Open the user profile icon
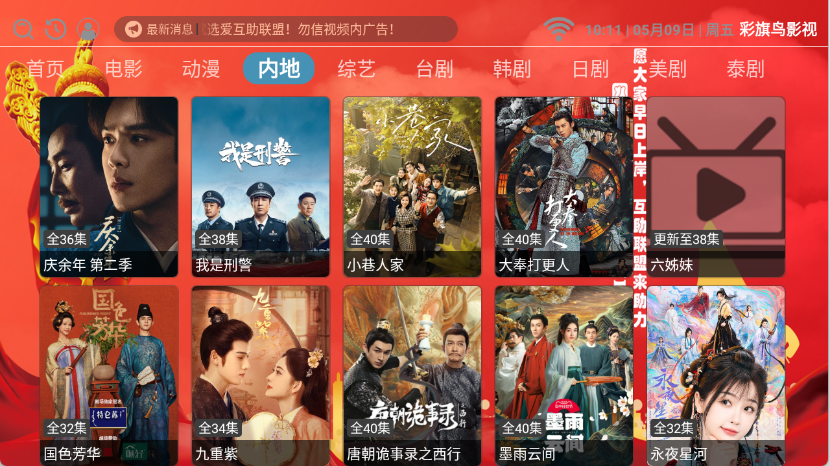 tap(88, 29)
